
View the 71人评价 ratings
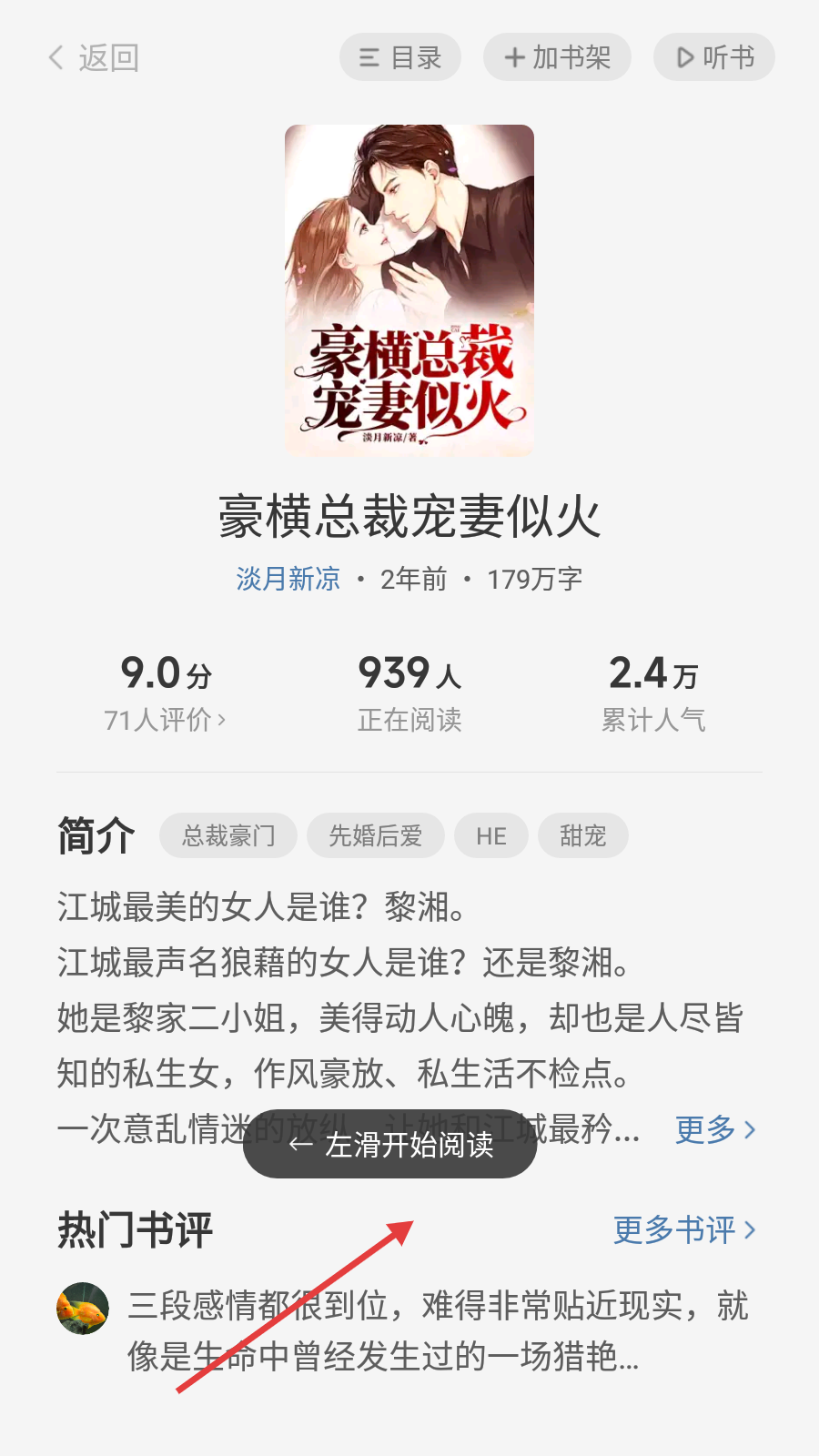pyautogui.click(x=165, y=720)
